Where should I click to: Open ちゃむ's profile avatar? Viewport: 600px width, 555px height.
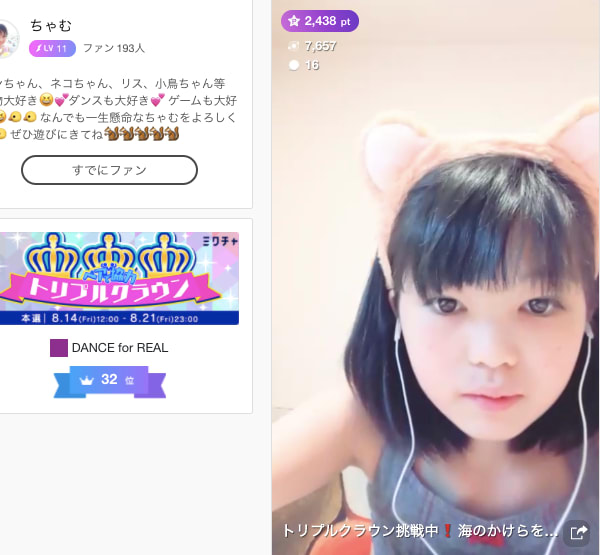click(8, 39)
